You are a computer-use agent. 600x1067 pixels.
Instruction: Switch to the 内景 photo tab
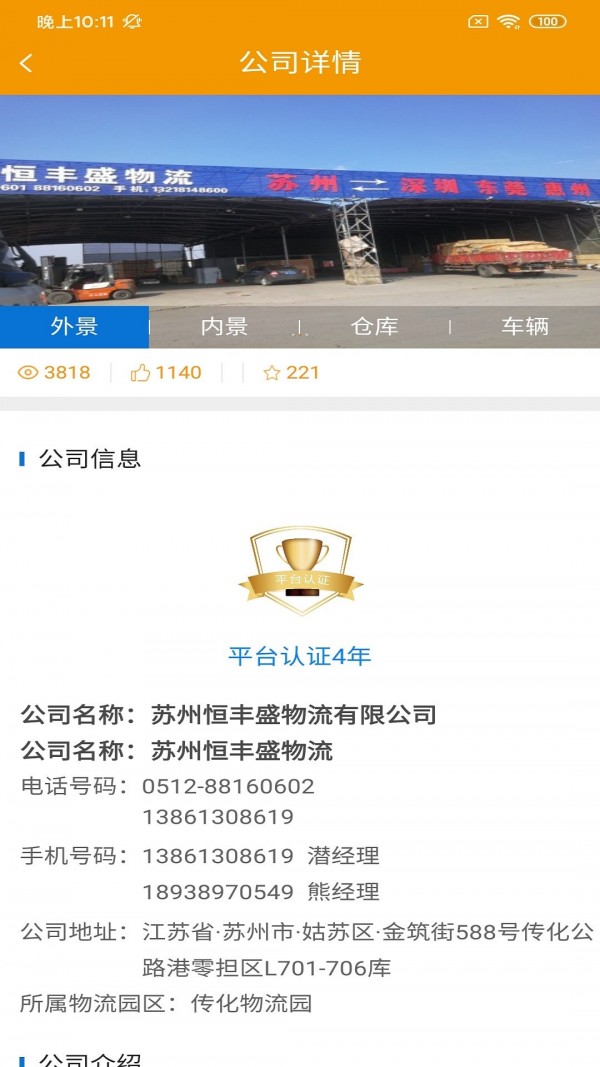(224, 327)
